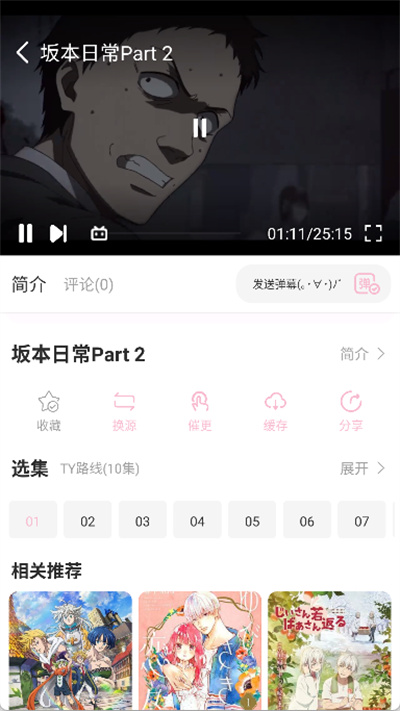Tap 催更 to request updates
The image size is (400, 711).
200,411
